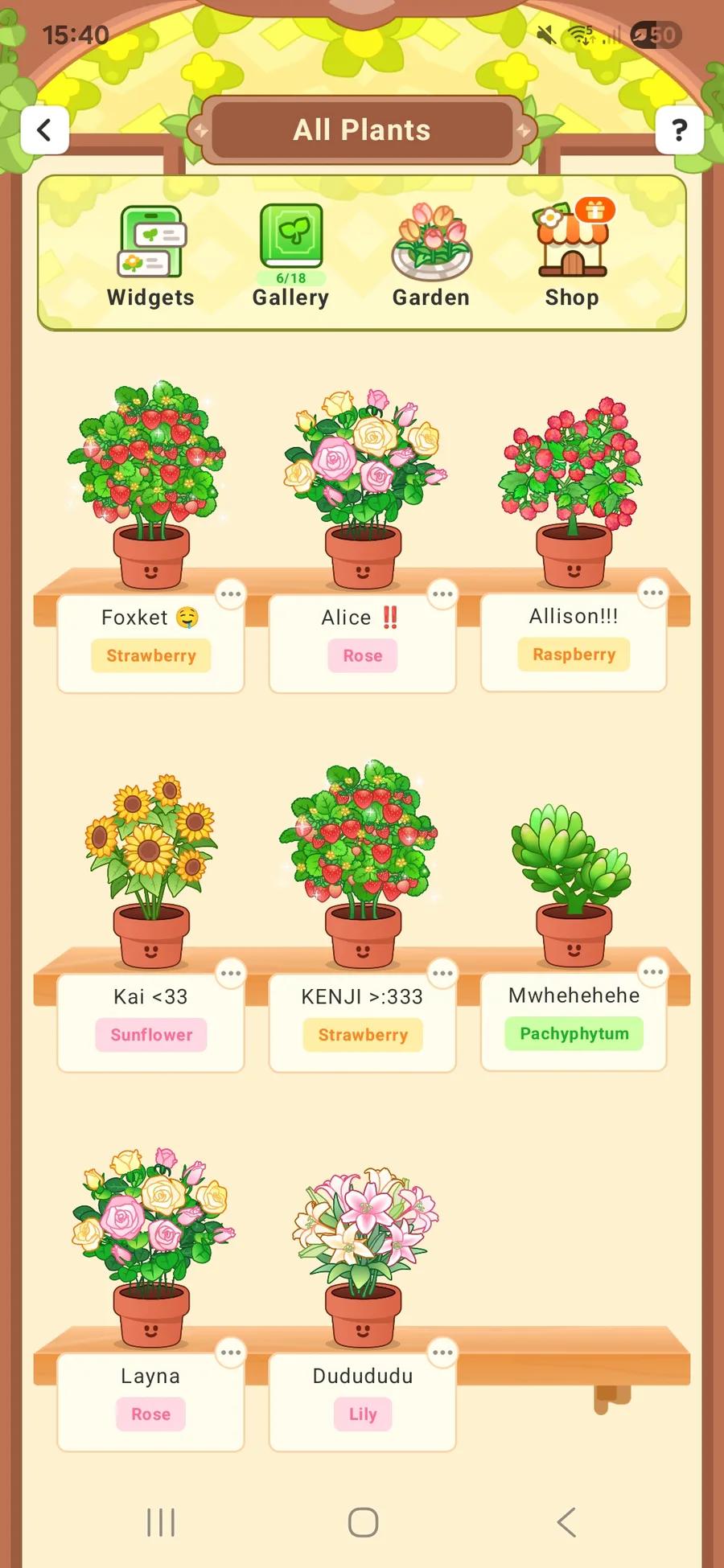Open the help question mark
The height and width of the screenshot is (1568, 724).
[x=679, y=129]
